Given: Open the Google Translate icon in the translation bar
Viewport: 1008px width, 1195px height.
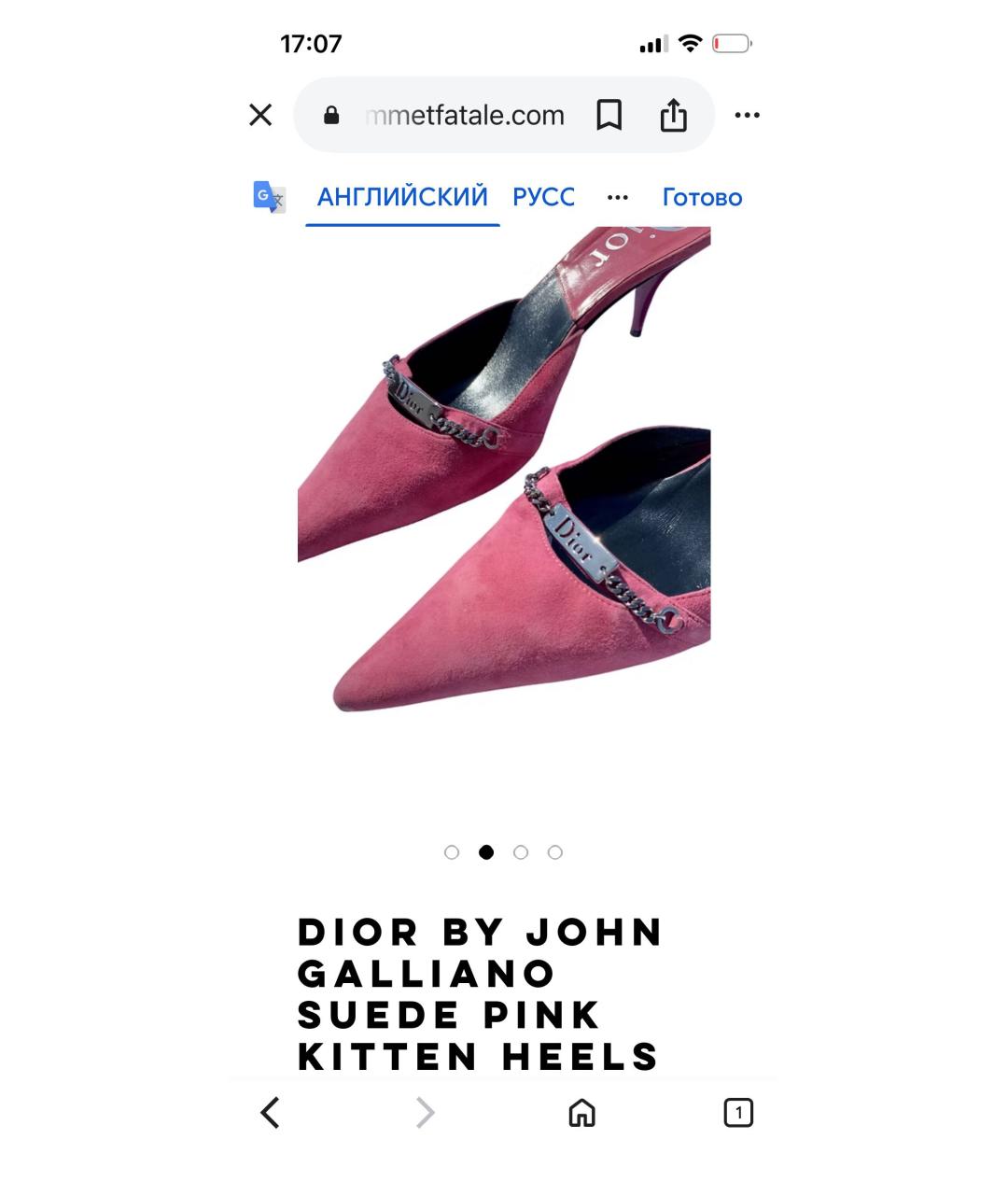Looking at the screenshot, I should [267, 197].
